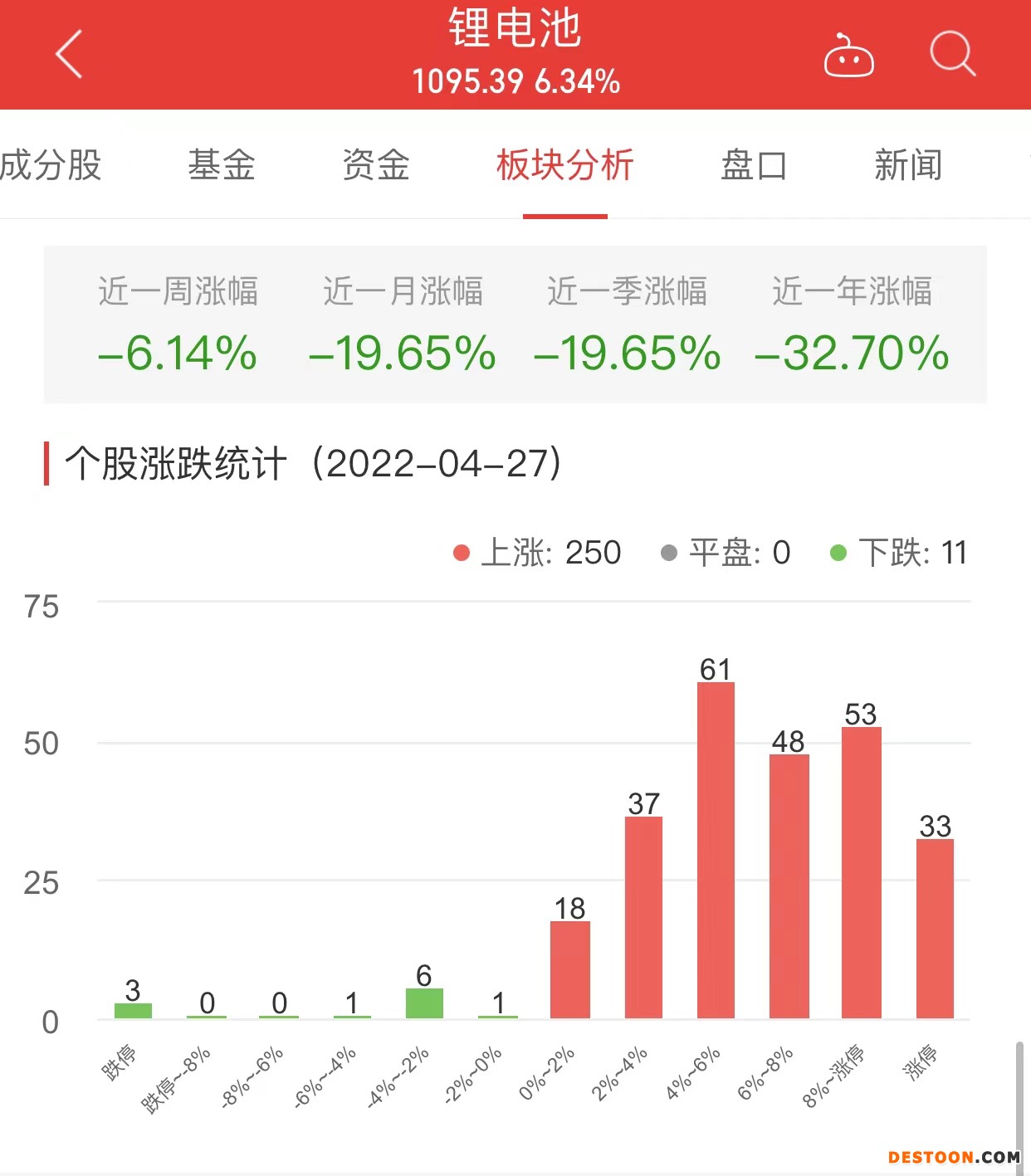Open the search magnifier
1031x1176 pixels.
click(x=951, y=54)
